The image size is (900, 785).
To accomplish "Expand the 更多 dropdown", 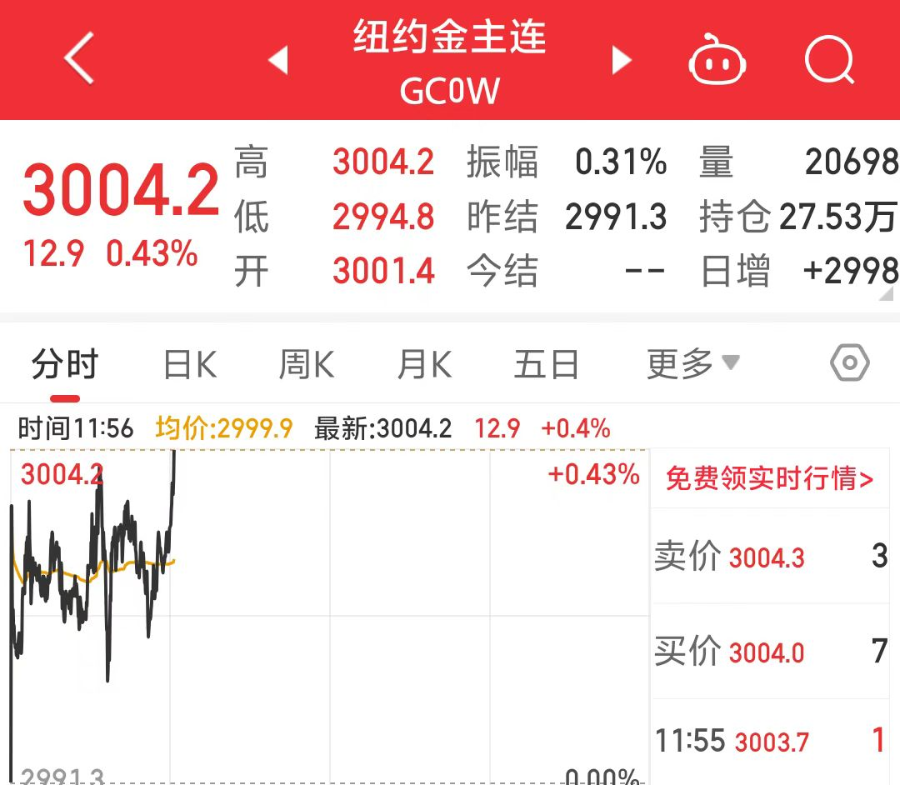I will [692, 364].
